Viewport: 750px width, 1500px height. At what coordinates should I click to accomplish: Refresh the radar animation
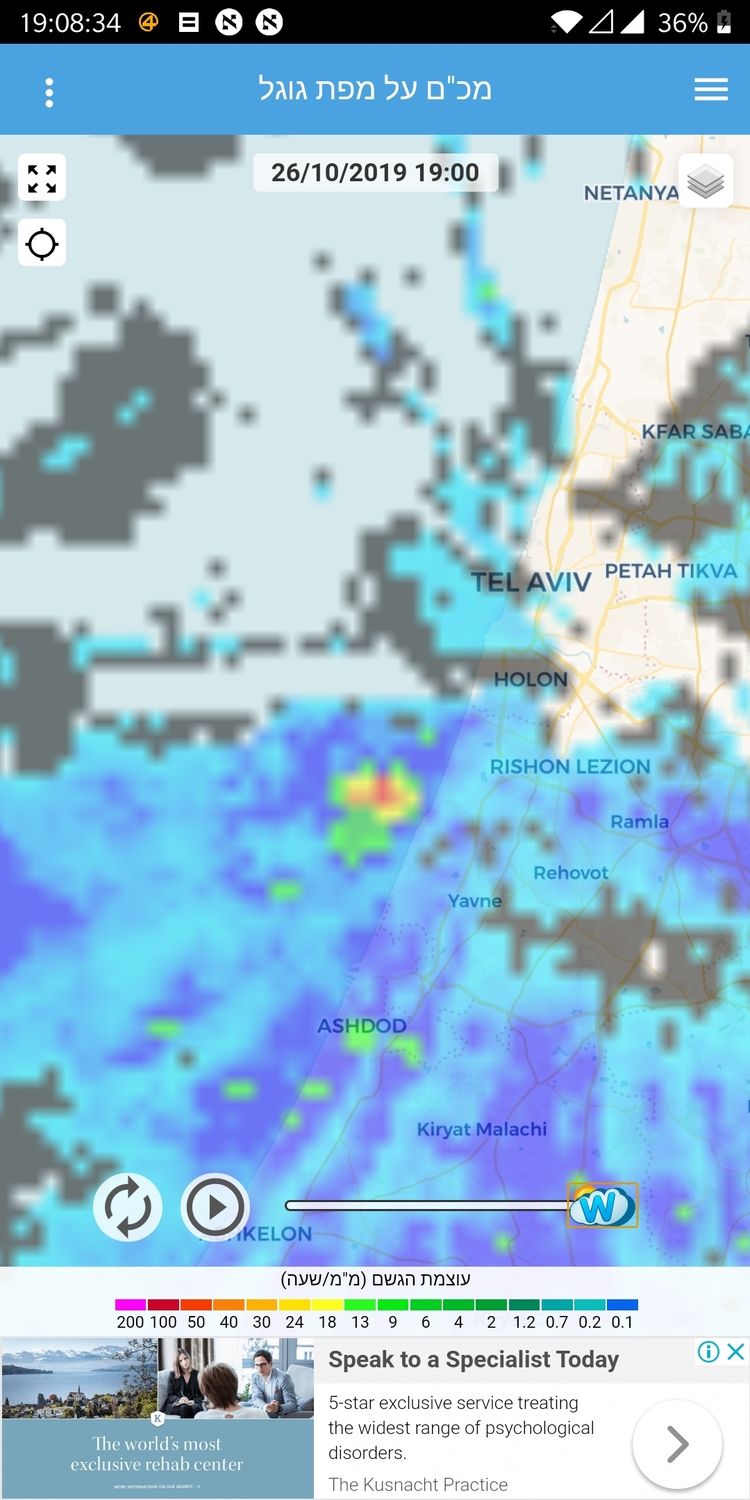[128, 1207]
